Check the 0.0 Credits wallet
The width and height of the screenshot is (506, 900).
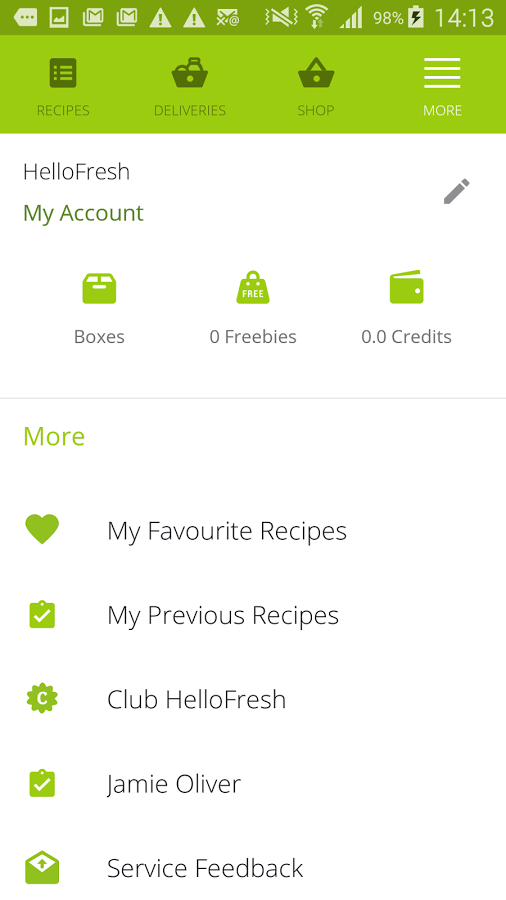406,309
